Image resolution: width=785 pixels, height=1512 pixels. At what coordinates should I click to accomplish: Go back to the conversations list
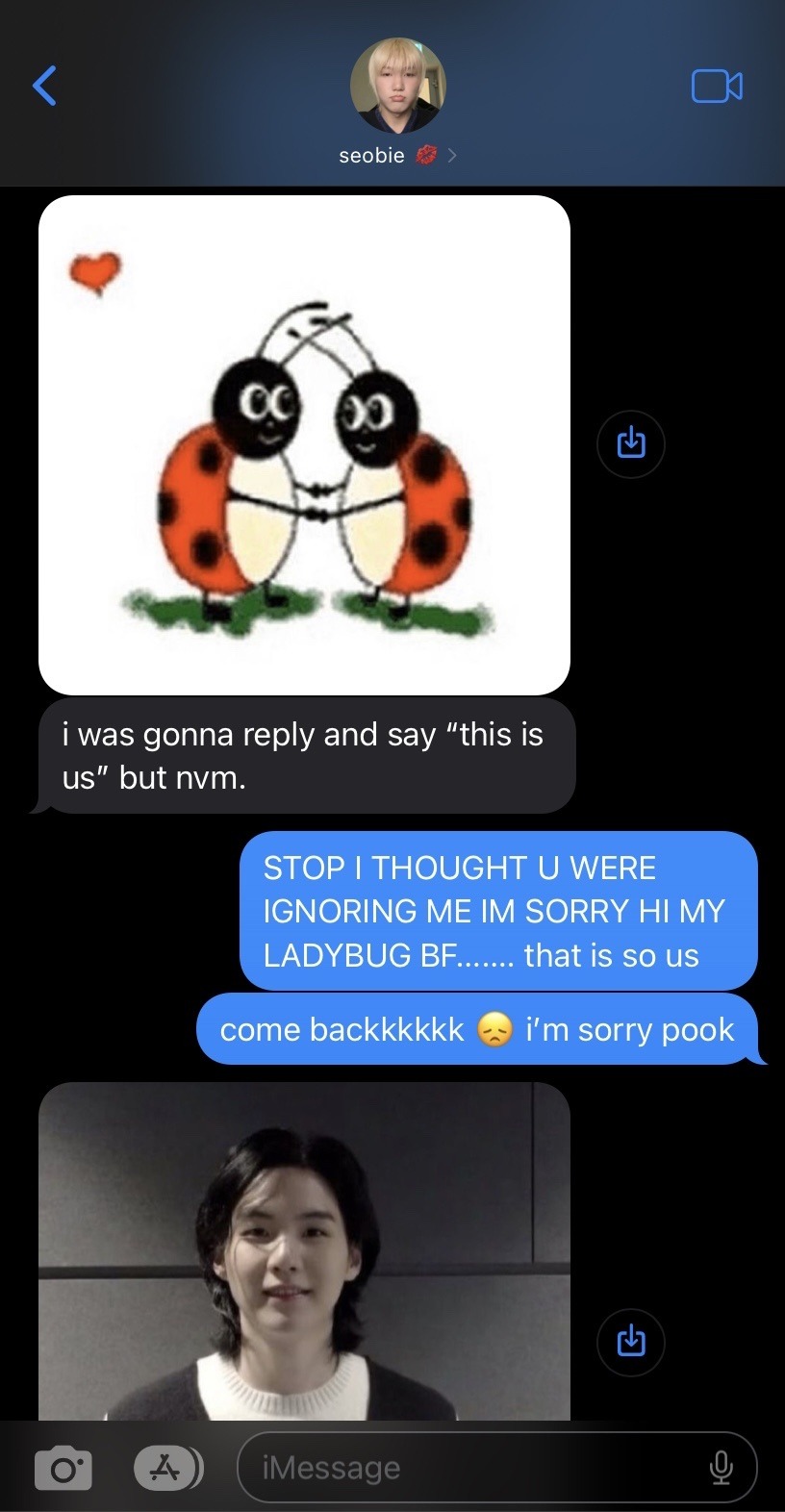tap(45, 86)
